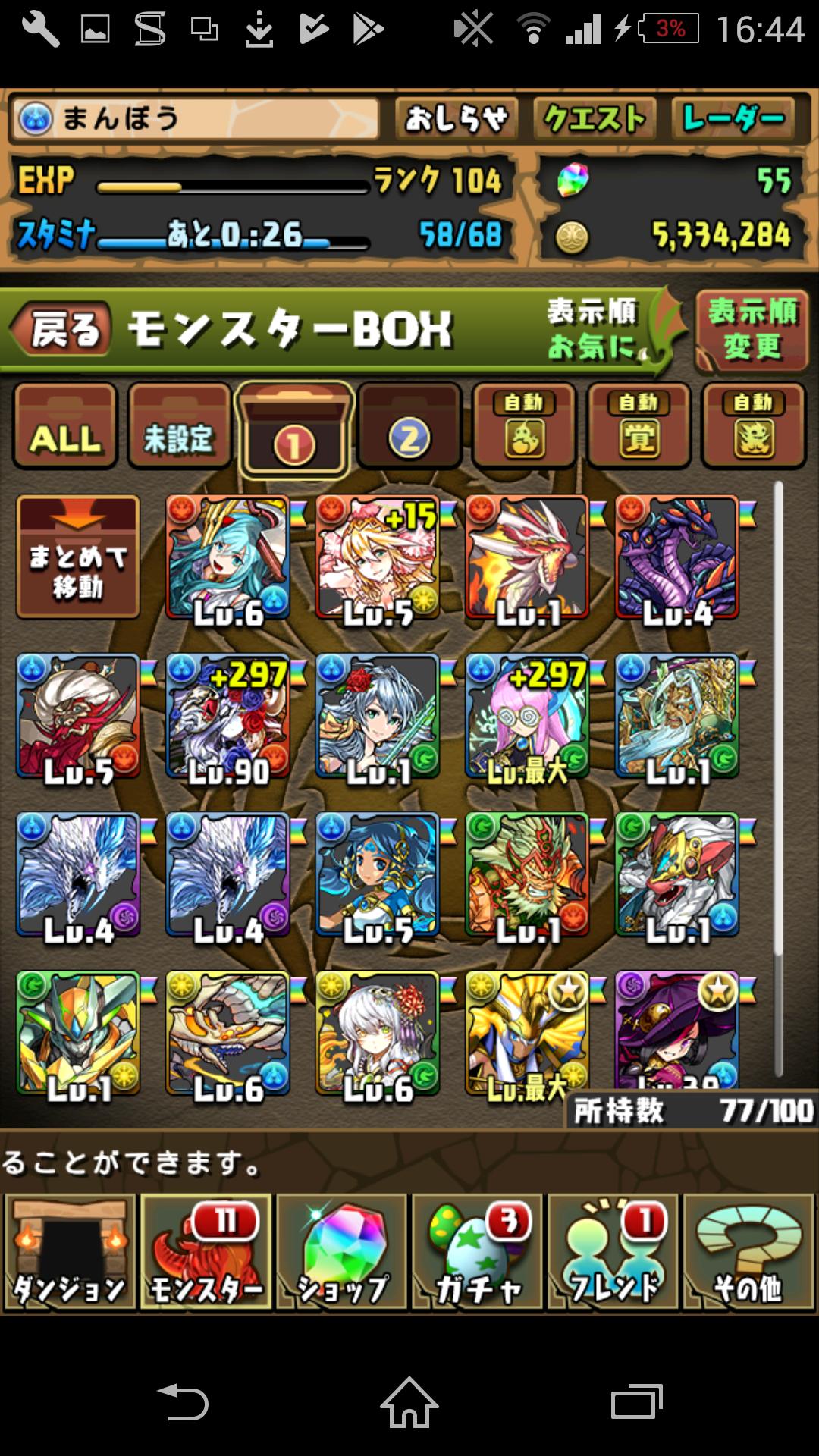Open the ショップ shop tab
The width and height of the screenshot is (819, 1456).
tap(341, 1252)
